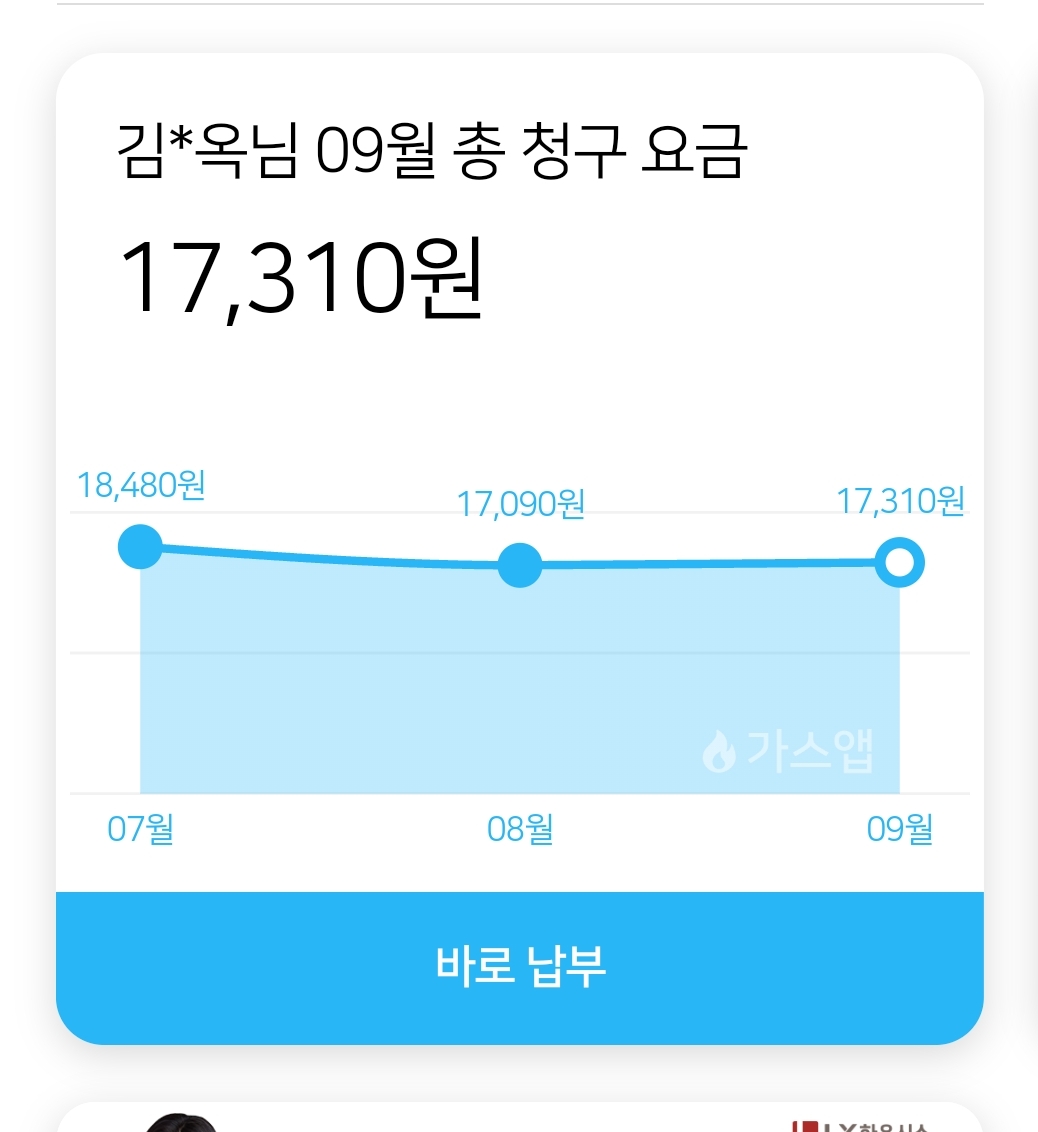The height and width of the screenshot is (1132, 1038).
Task: Select the 08월 data point on the chart
Action: click(520, 565)
